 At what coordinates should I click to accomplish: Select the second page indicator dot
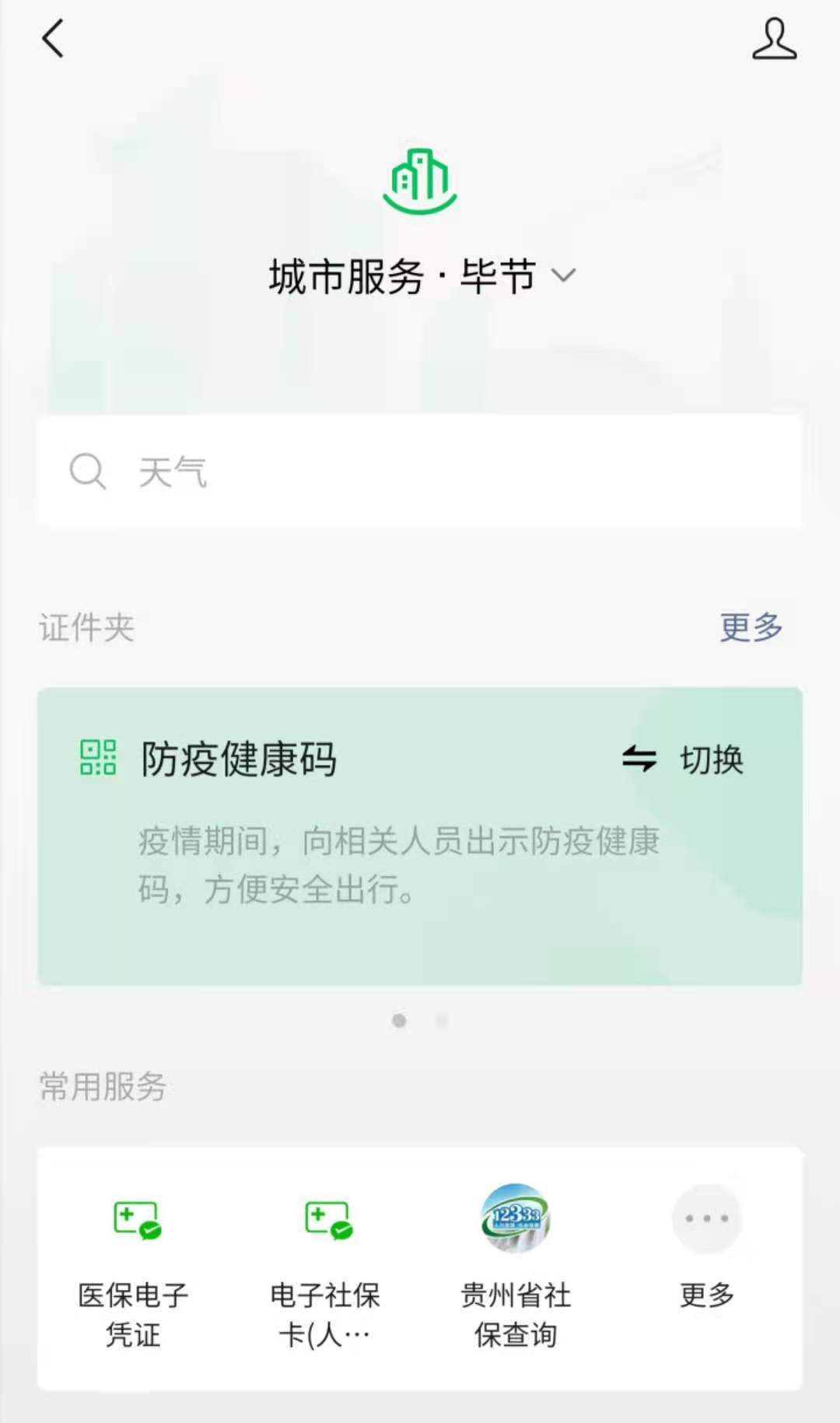point(442,1021)
